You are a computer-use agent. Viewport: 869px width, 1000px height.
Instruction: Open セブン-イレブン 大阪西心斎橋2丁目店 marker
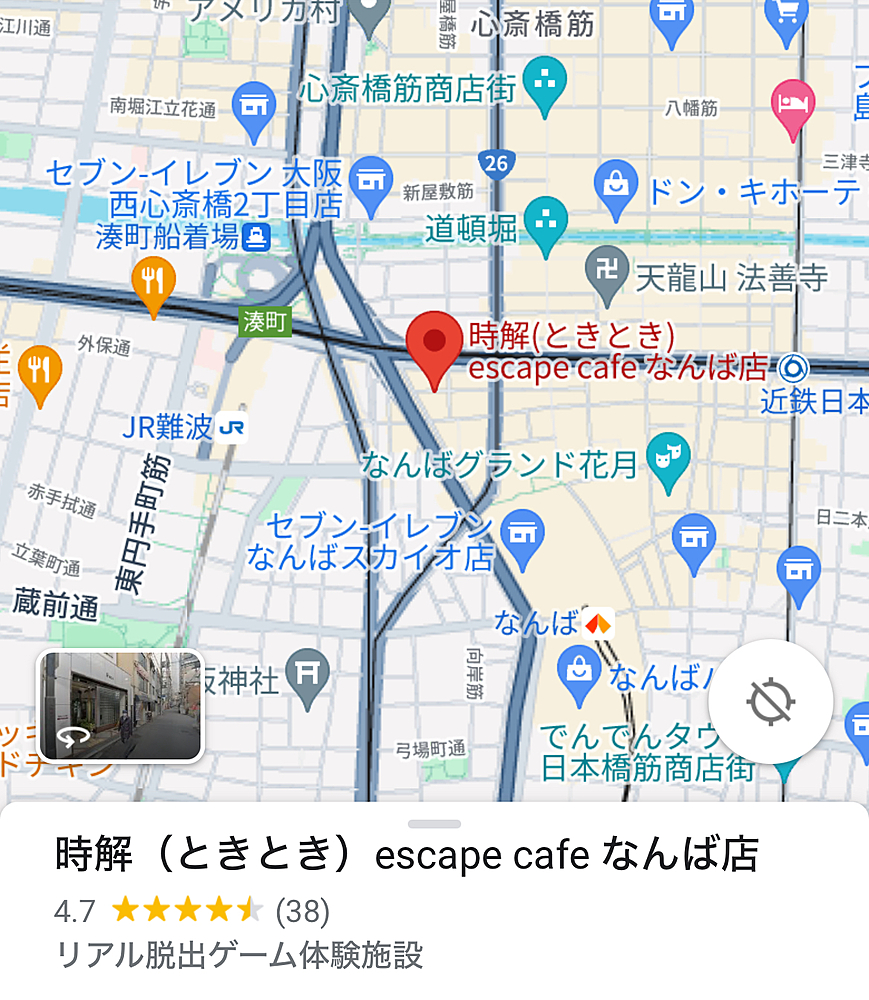pos(372,186)
